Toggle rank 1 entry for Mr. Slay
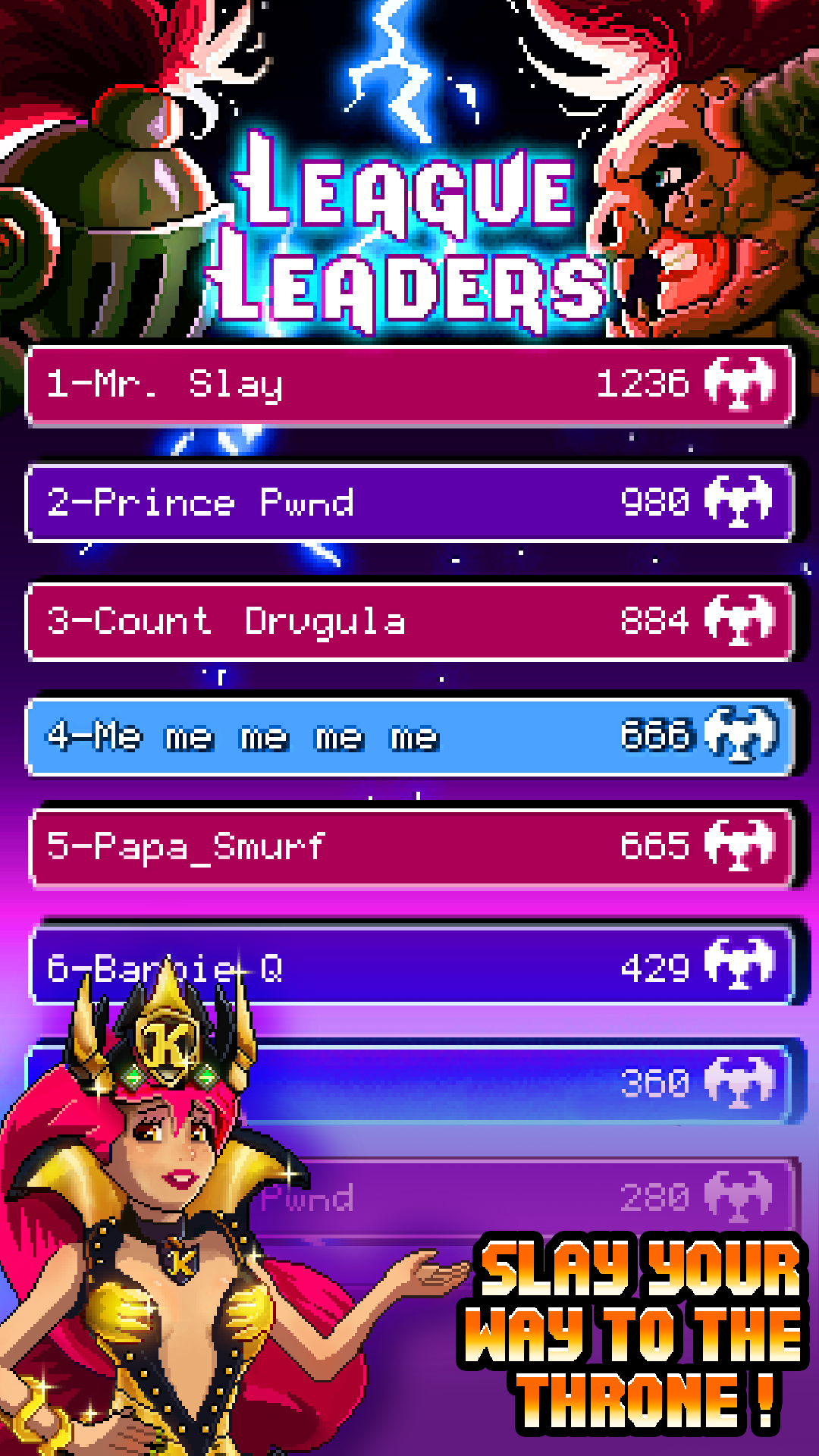Screen dimensions: 819x1456 pyautogui.click(x=409, y=385)
